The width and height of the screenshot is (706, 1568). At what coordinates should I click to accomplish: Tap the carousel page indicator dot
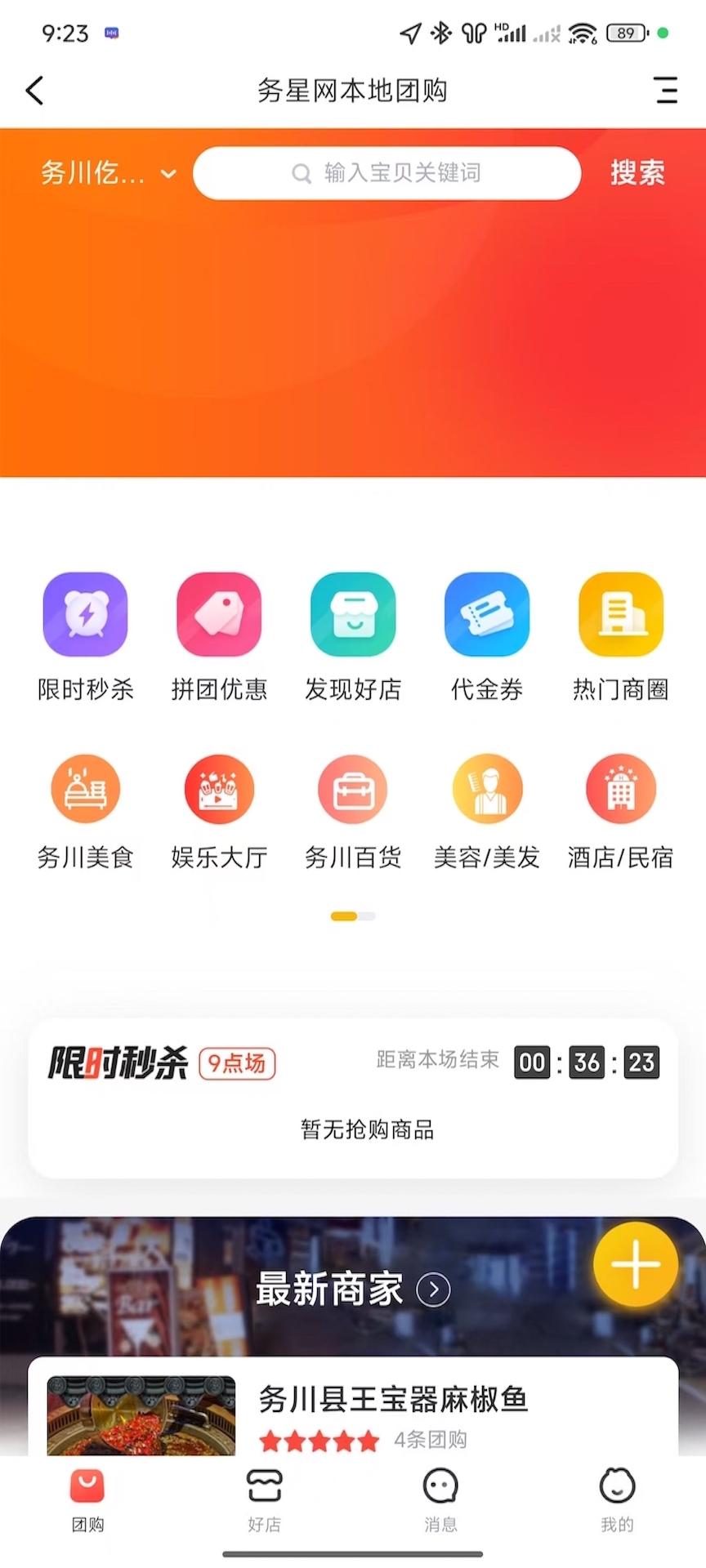[353, 916]
